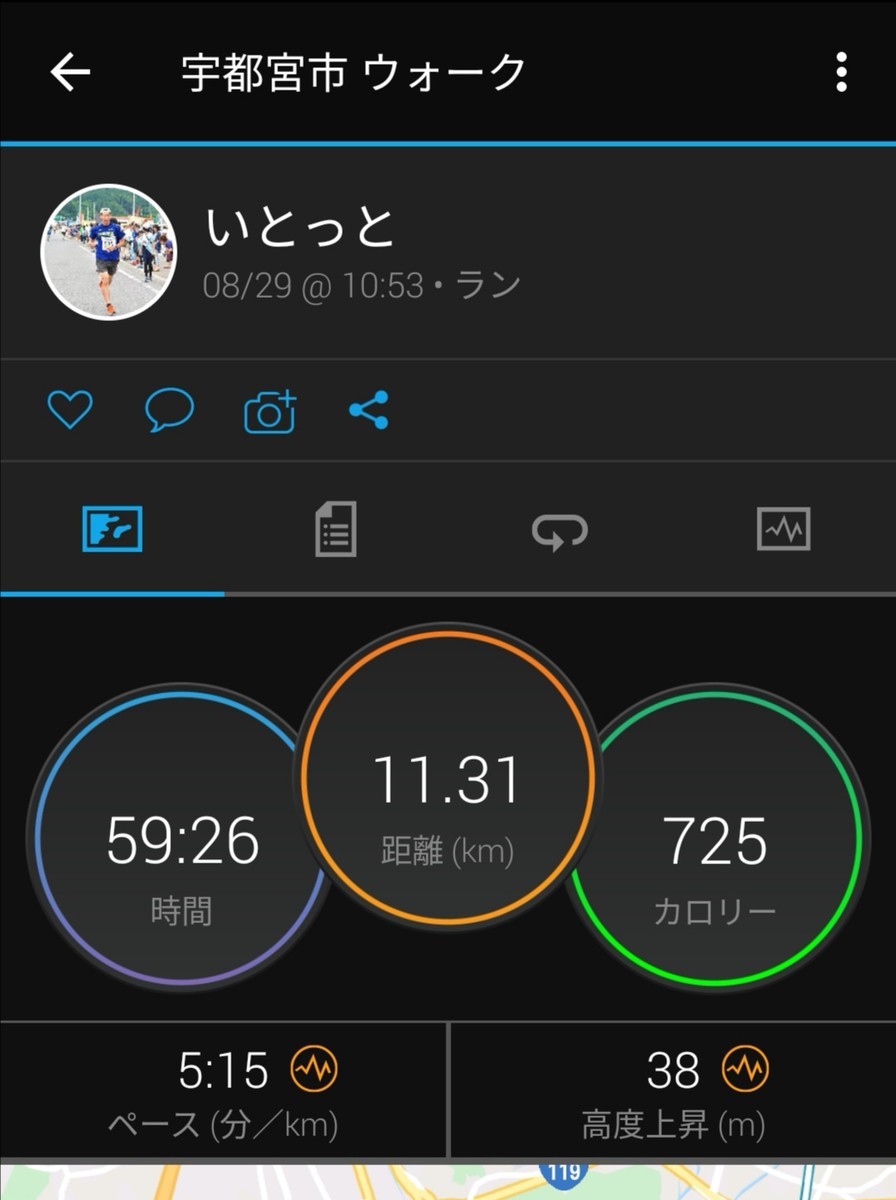This screenshot has height=1200, width=896.
Task: Go back using the arrow icon
Action: (x=70, y=73)
